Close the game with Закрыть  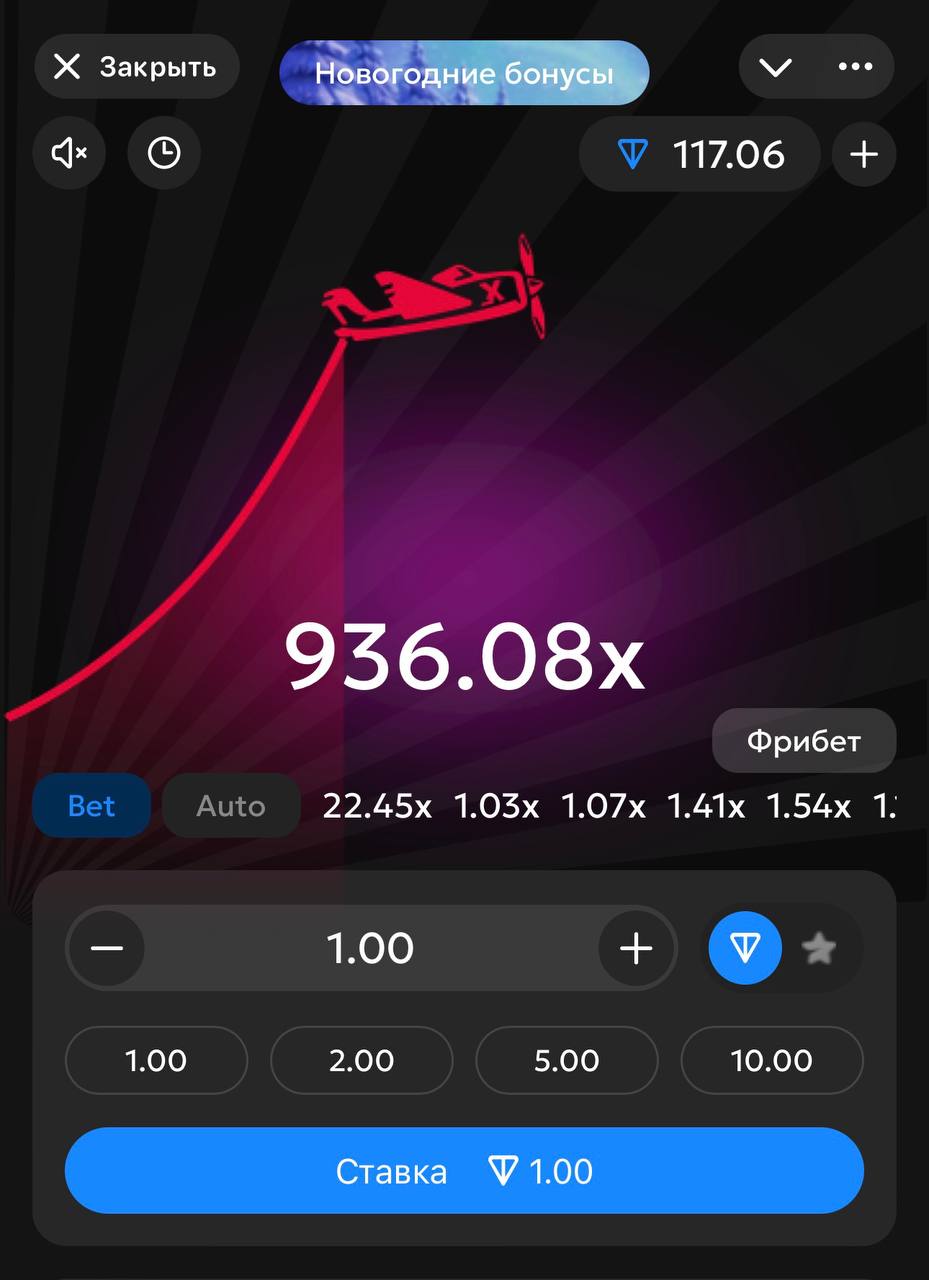click(x=136, y=67)
